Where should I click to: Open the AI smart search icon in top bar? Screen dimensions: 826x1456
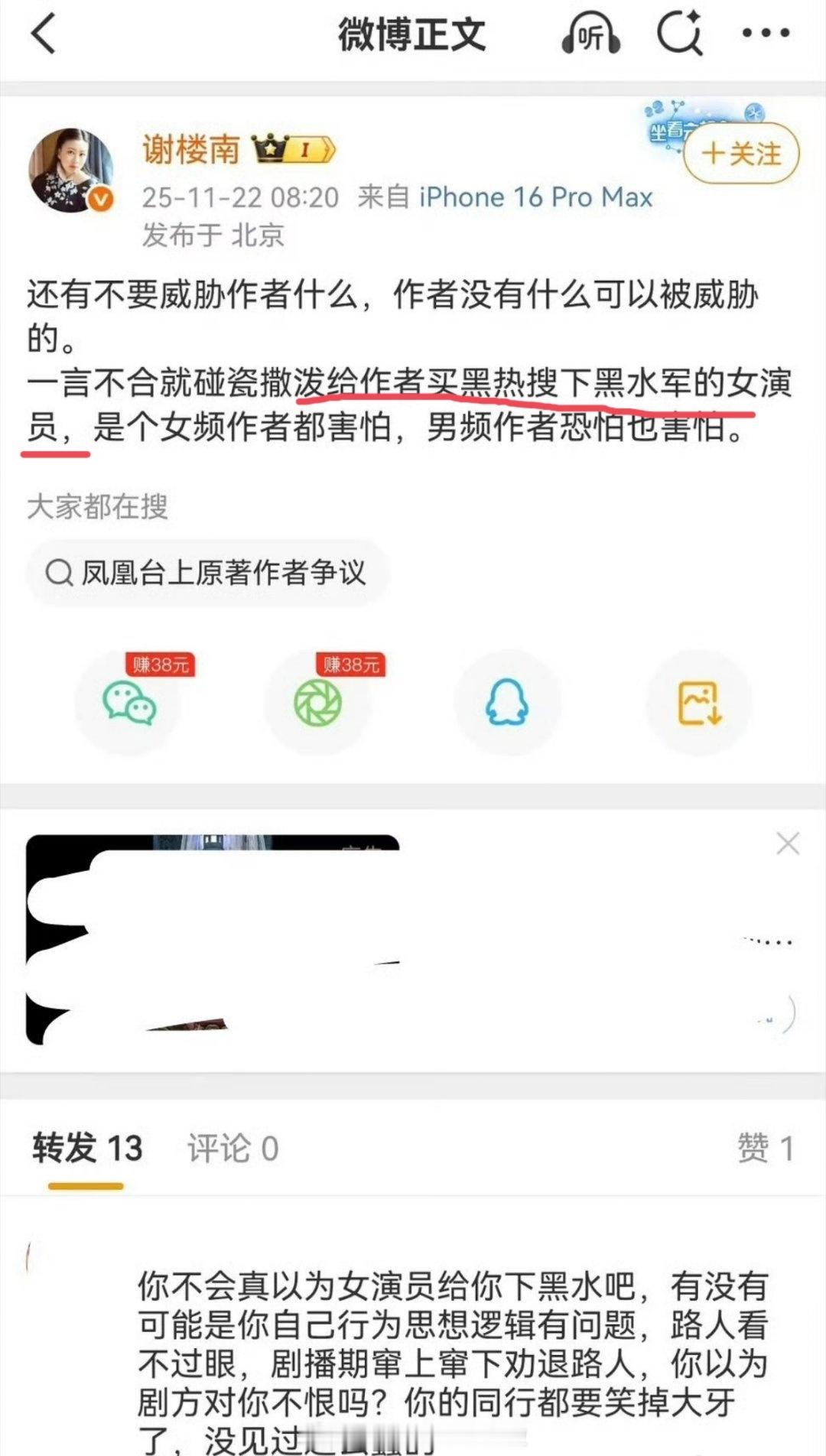(x=679, y=34)
